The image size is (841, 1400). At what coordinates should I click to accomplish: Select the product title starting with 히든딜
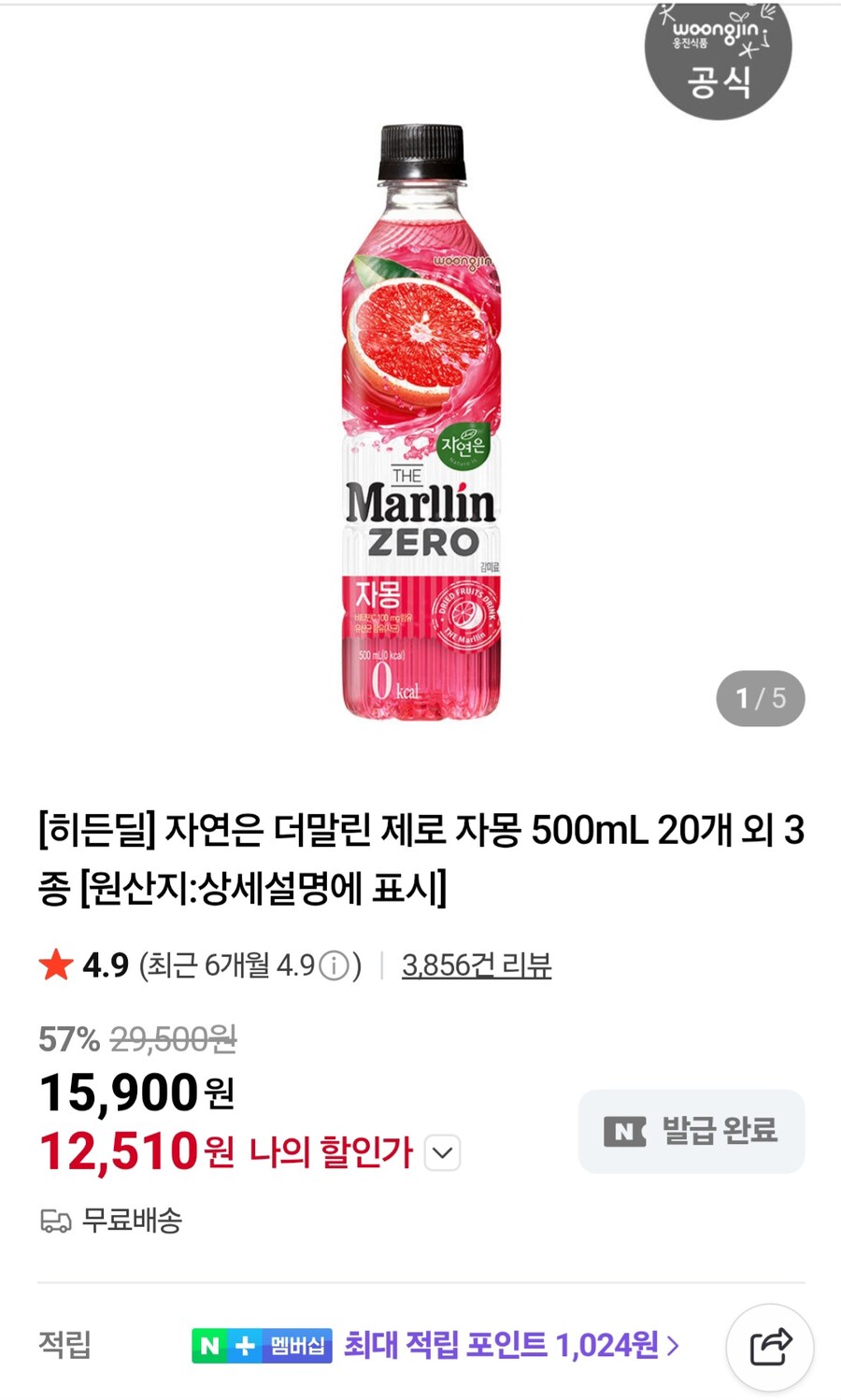pos(420,855)
